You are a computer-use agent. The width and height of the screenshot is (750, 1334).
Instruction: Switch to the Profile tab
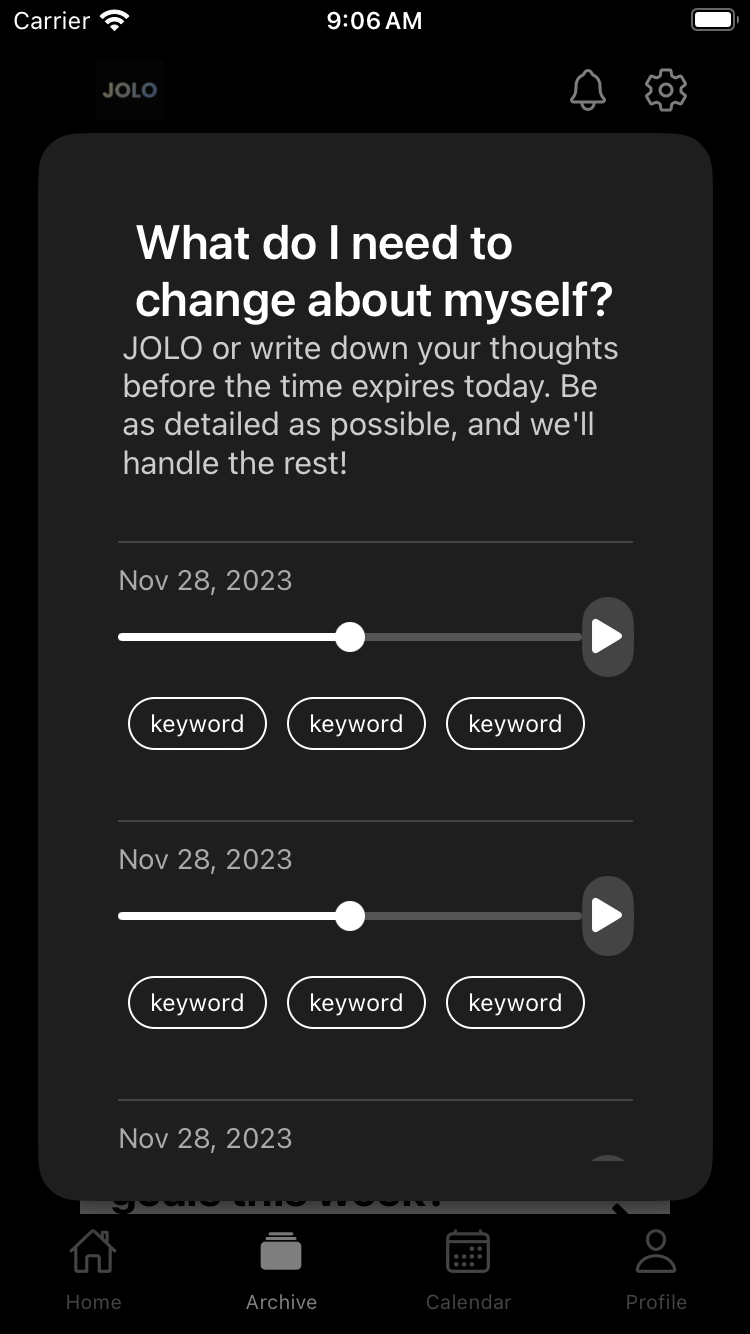656,1270
